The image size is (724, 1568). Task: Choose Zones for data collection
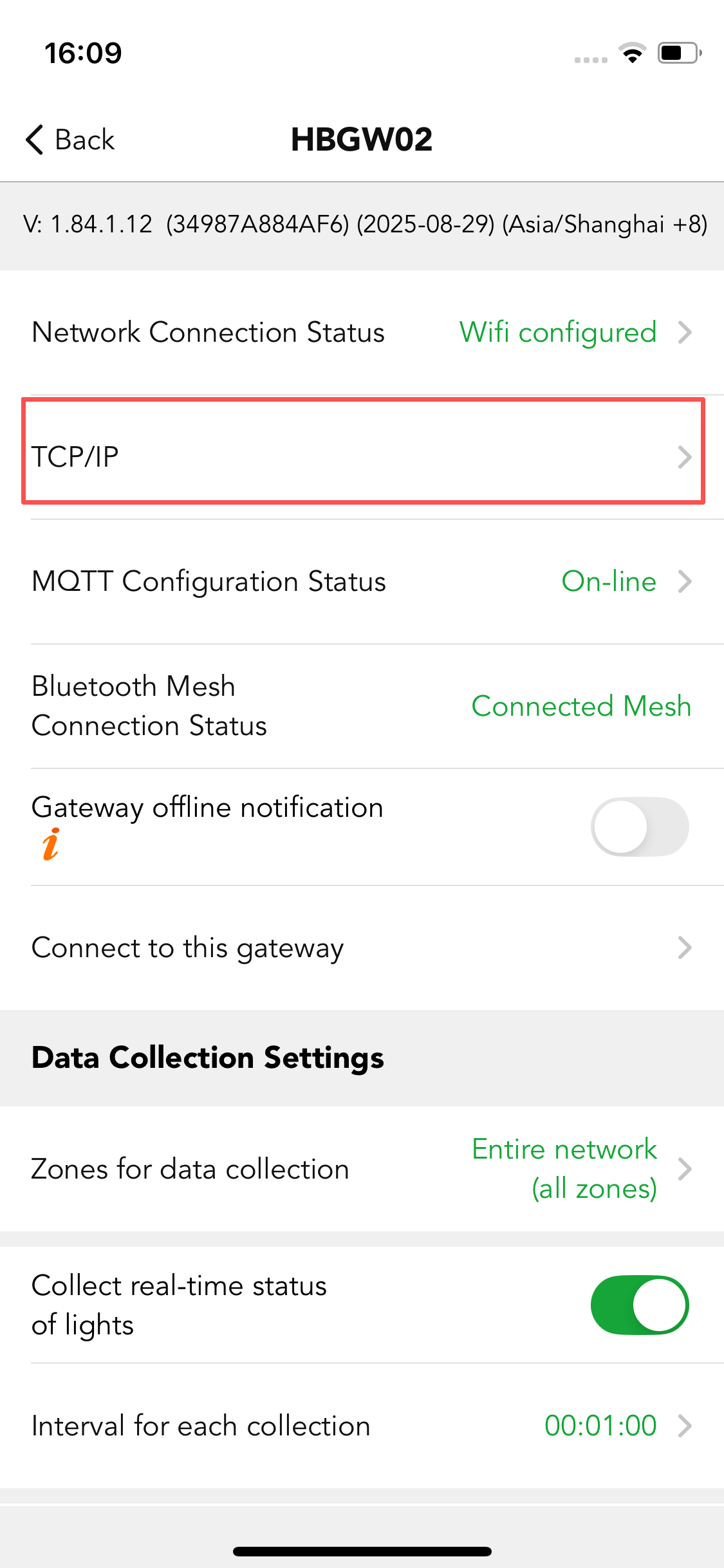(362, 1169)
